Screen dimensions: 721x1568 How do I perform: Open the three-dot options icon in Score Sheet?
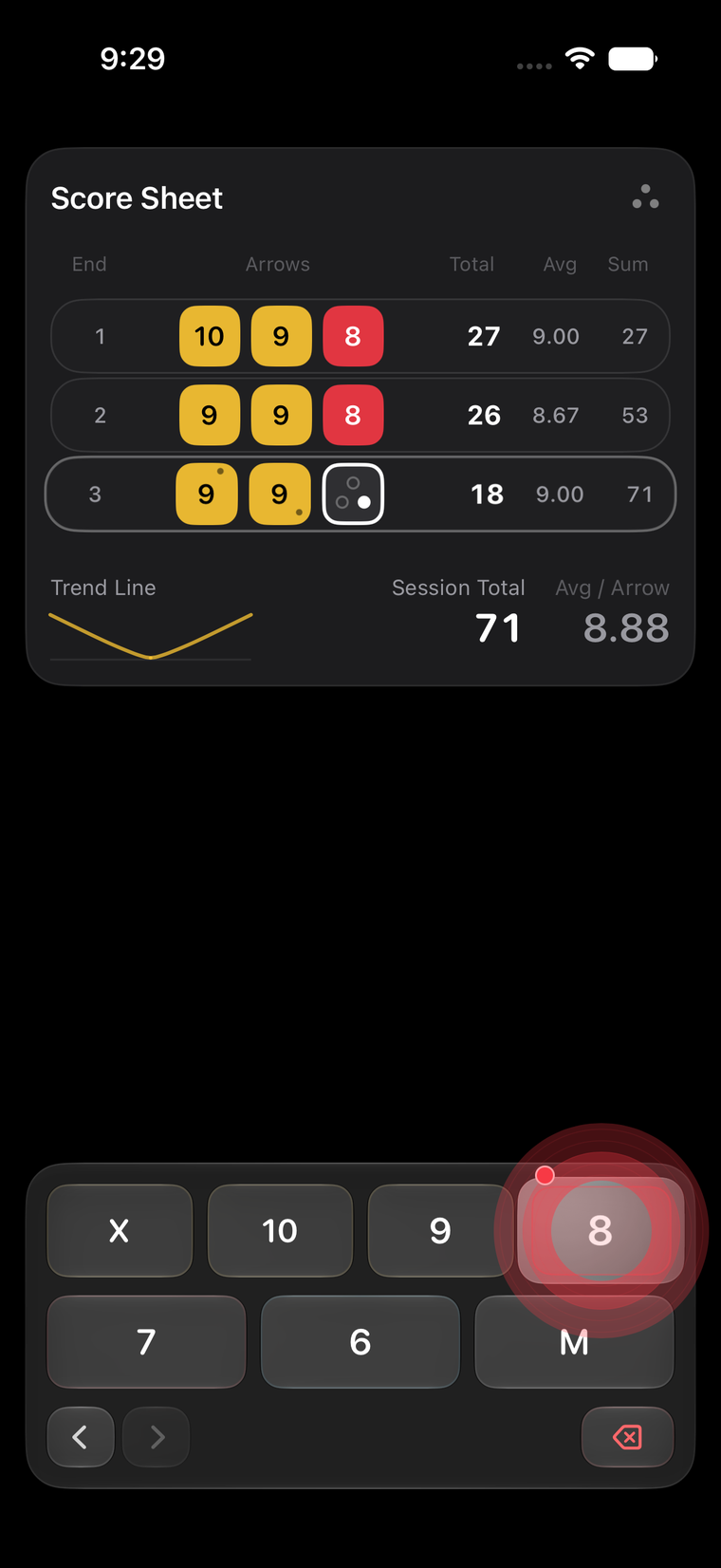[645, 197]
